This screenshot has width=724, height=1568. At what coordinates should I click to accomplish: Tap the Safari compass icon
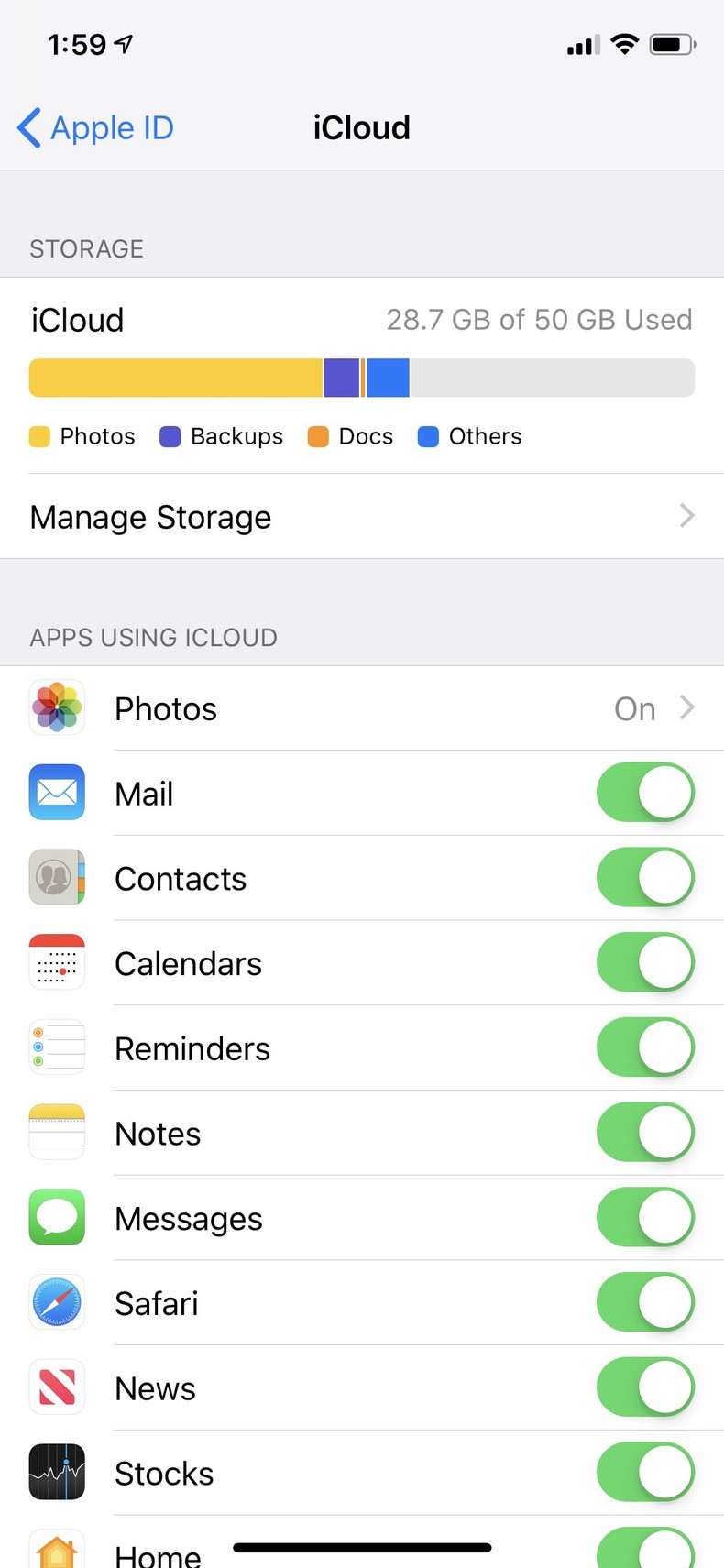56,1301
